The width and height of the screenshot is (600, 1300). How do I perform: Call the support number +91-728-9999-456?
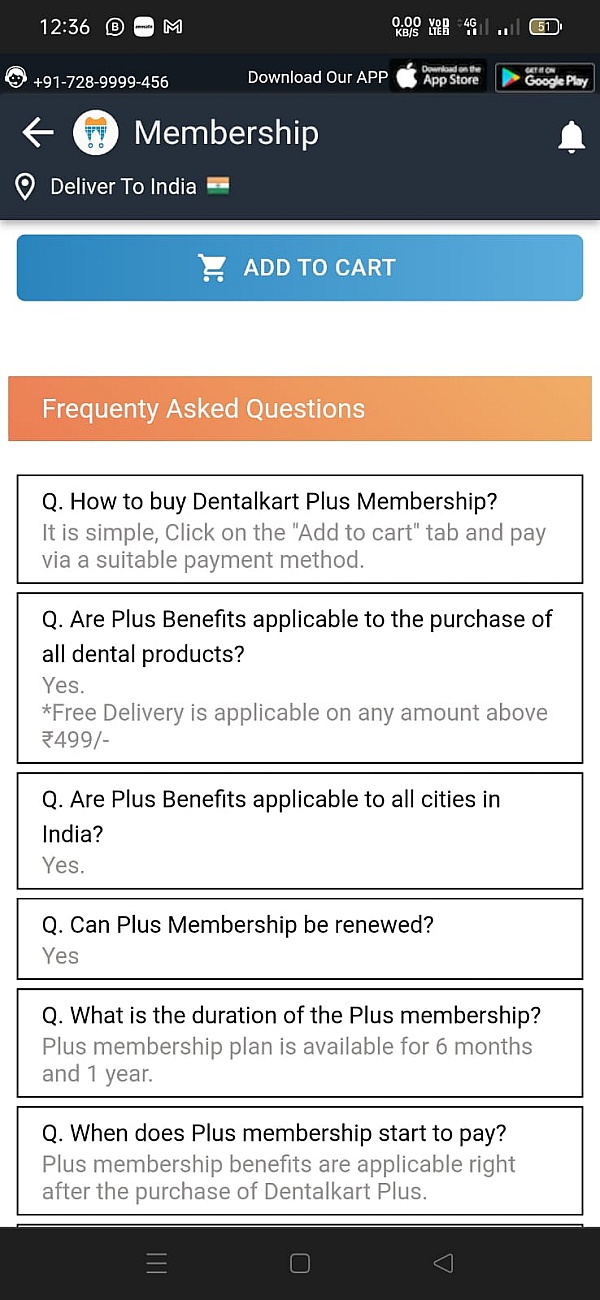[100, 82]
